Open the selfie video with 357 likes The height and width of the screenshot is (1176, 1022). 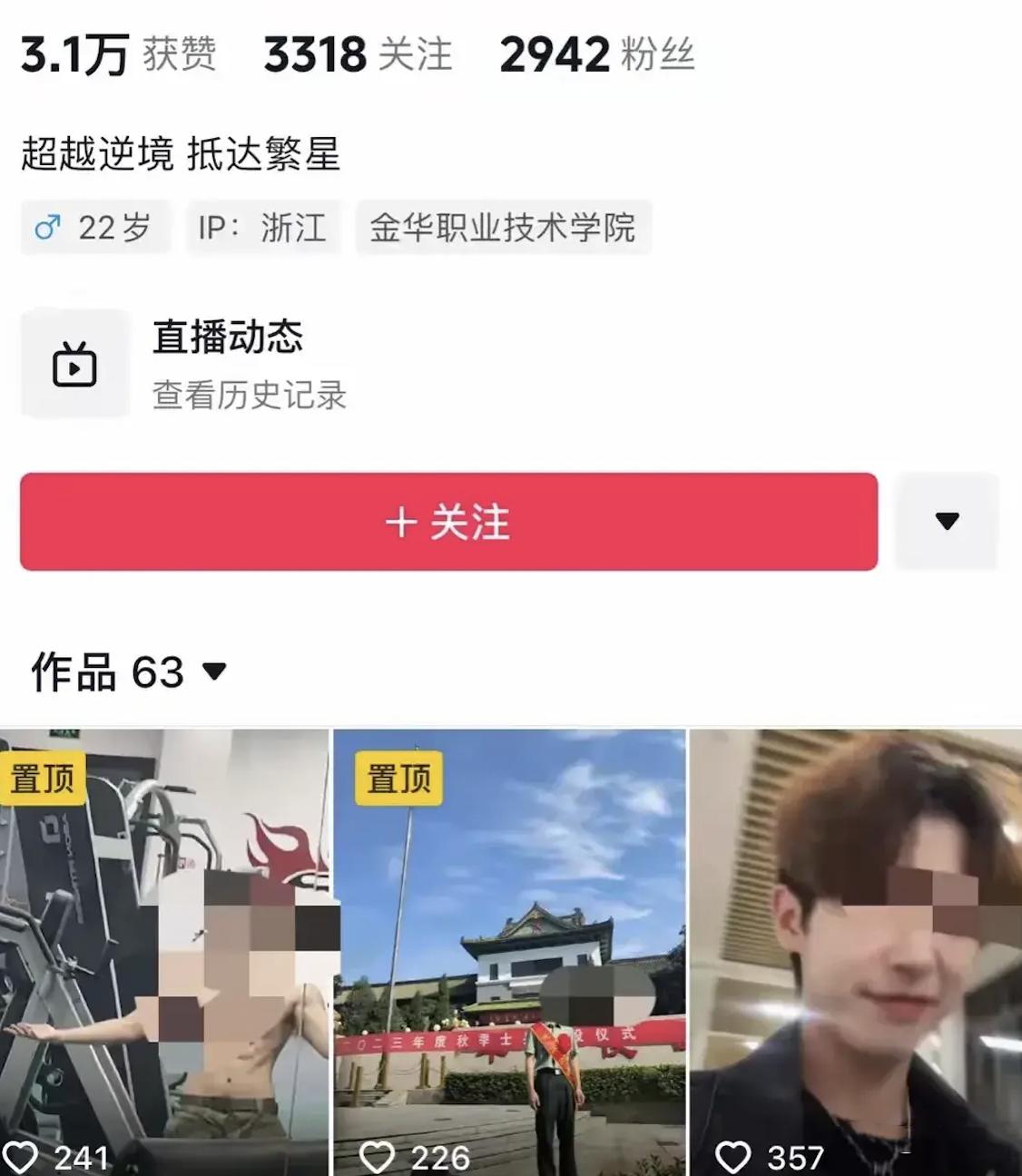pyautogui.click(x=856, y=953)
